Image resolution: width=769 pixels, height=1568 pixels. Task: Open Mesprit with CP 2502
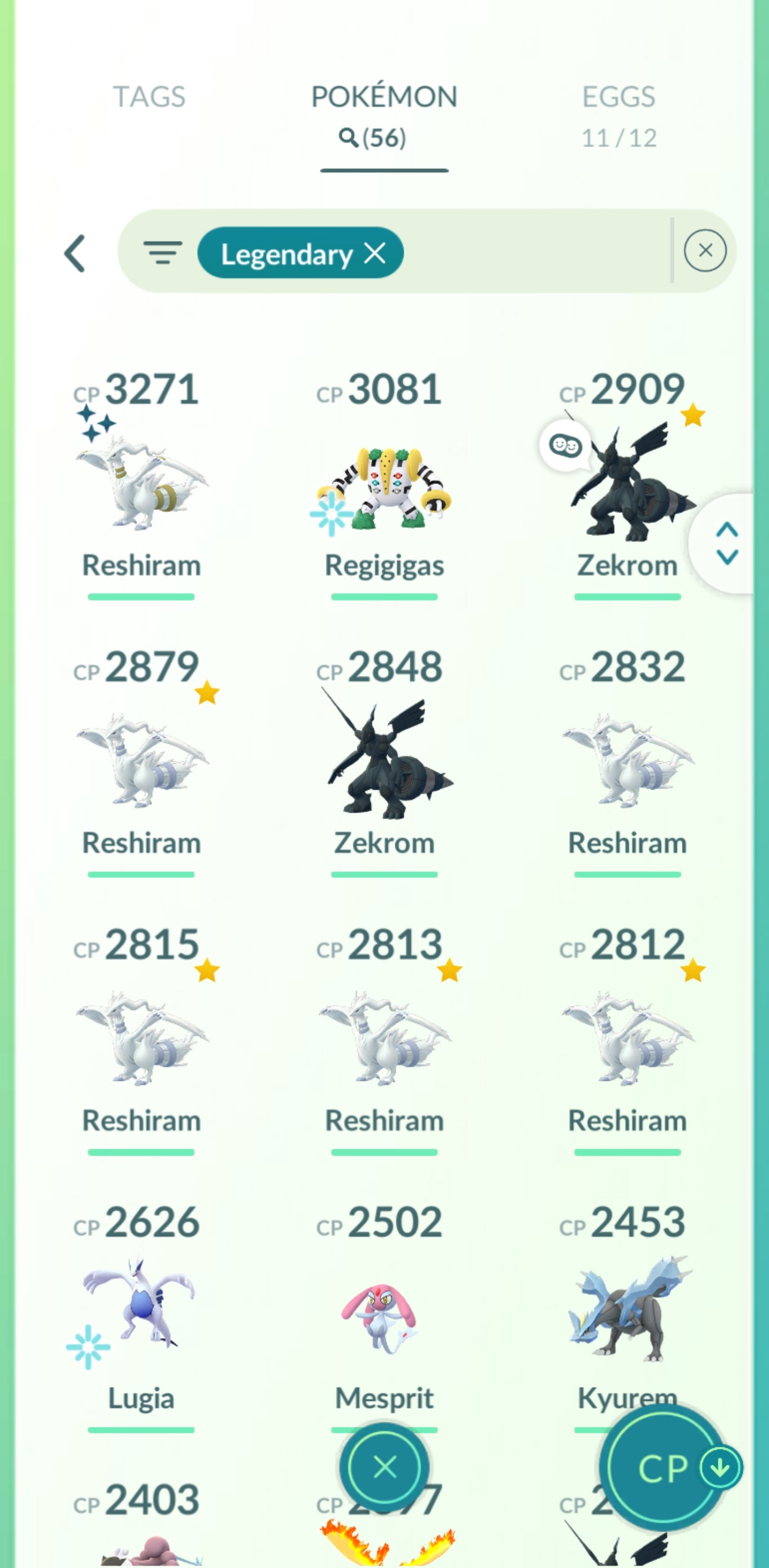(384, 1315)
